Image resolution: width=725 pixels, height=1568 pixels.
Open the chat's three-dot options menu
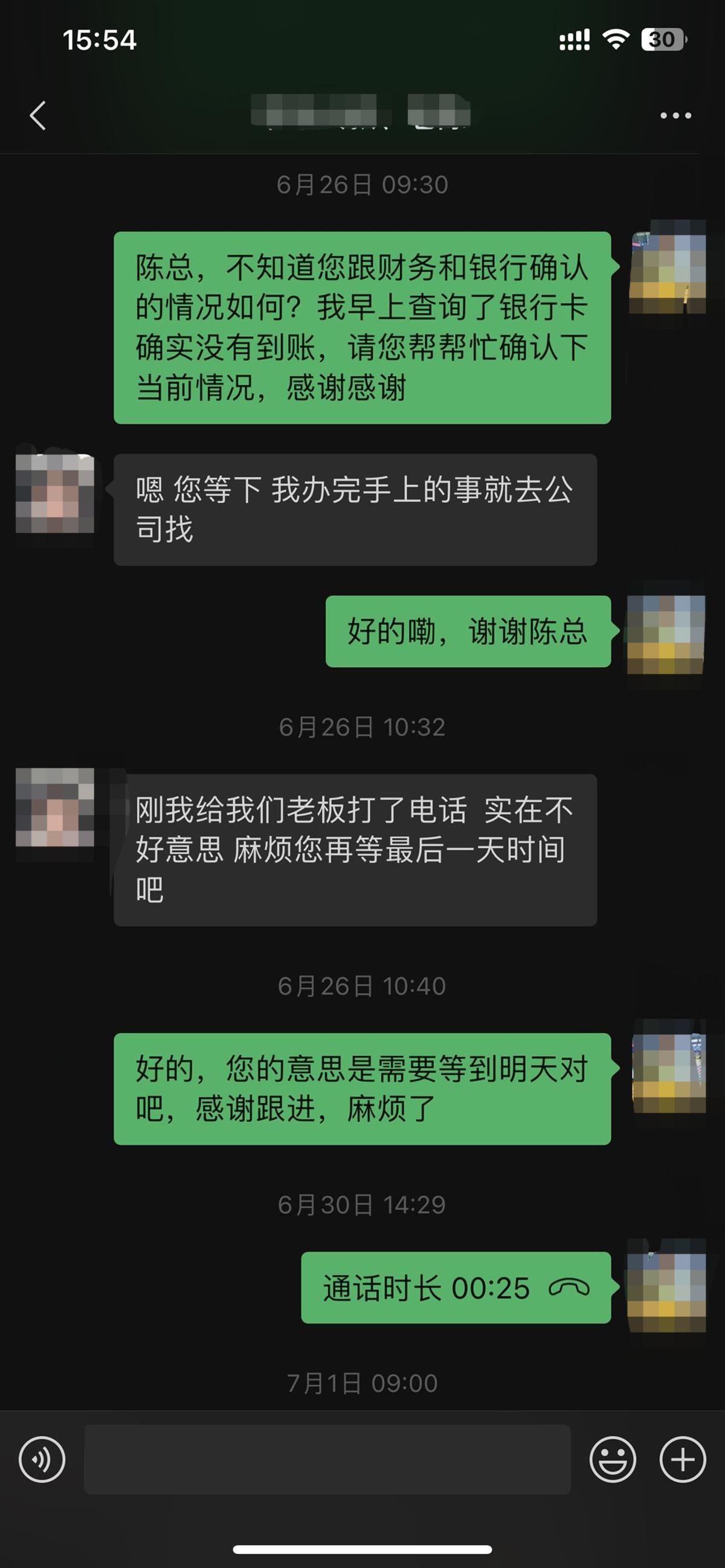675,115
